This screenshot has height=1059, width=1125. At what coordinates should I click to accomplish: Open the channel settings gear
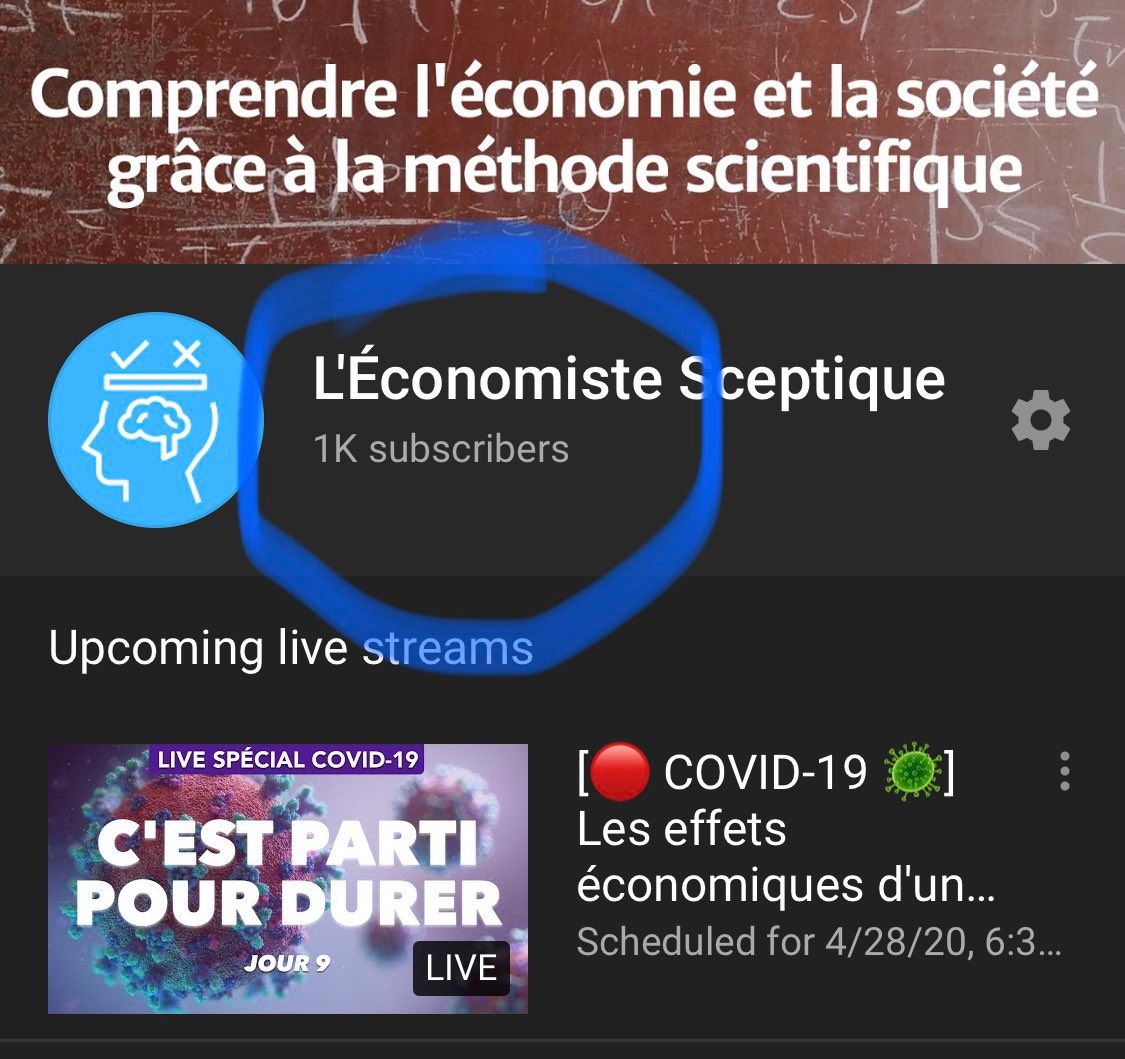[1040, 420]
